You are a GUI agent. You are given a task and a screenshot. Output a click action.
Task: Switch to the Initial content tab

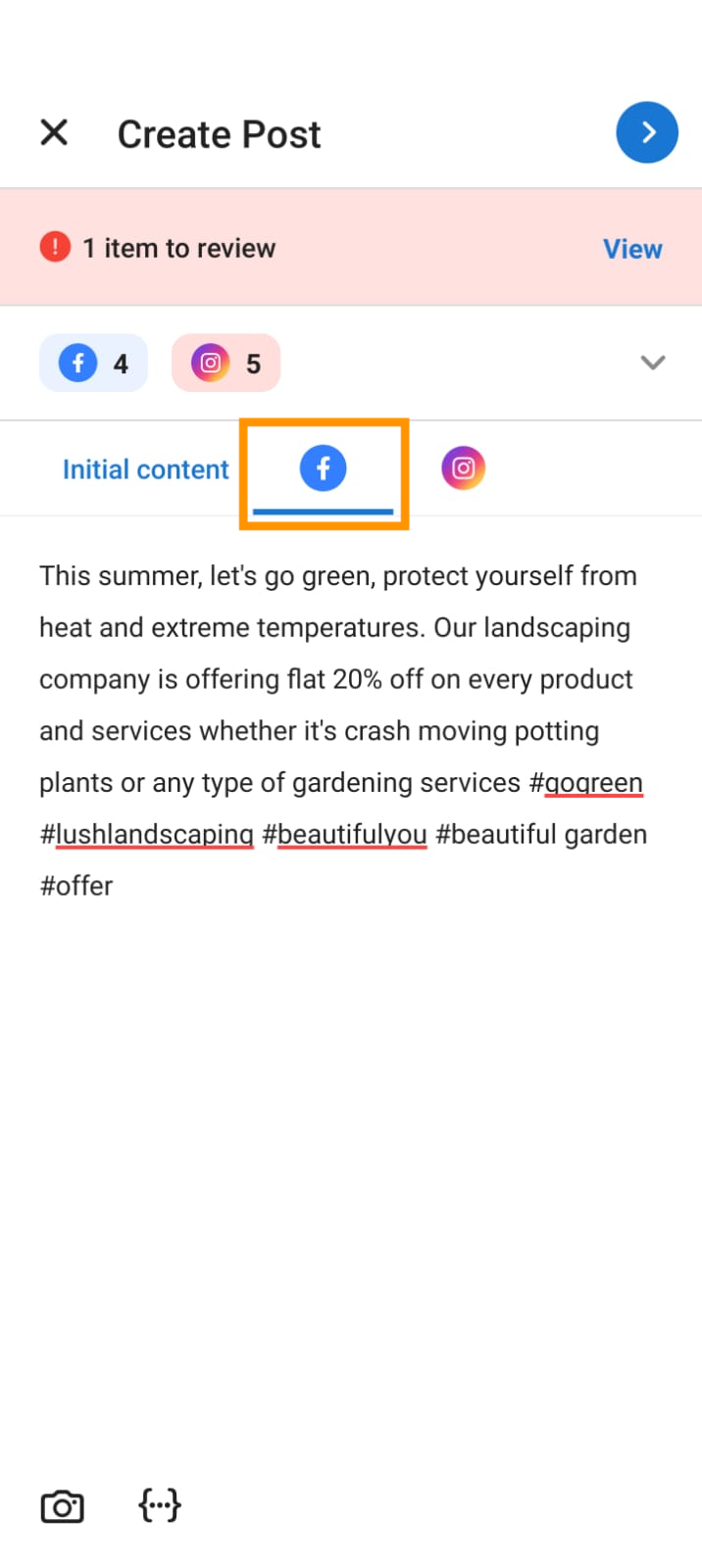[145, 469]
